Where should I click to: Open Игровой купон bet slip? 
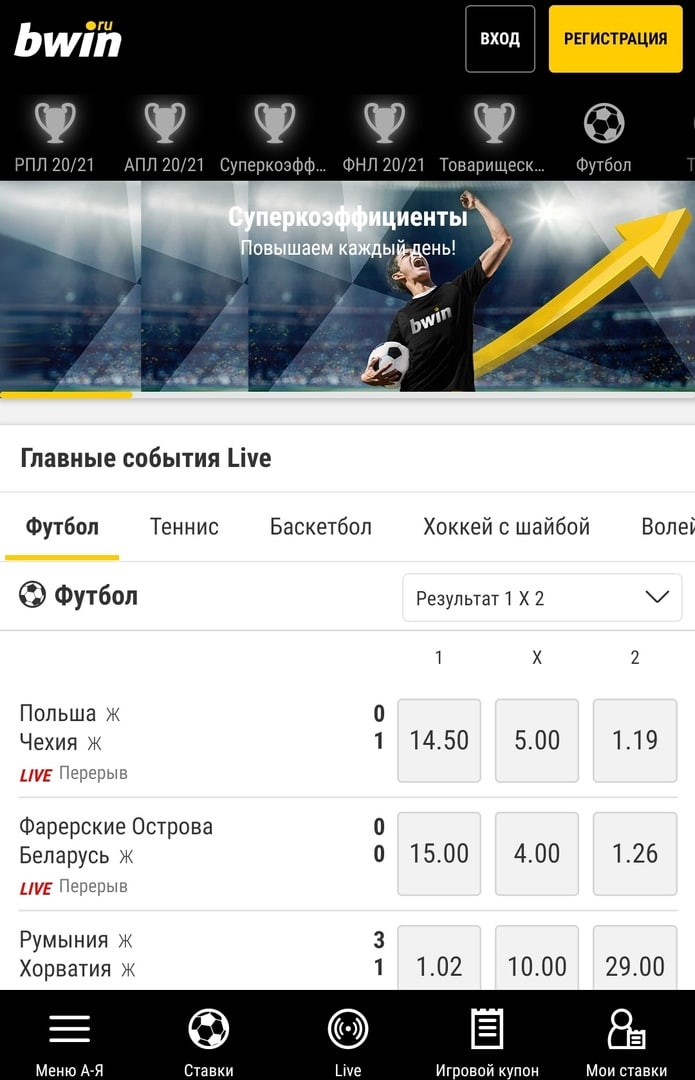487,1040
